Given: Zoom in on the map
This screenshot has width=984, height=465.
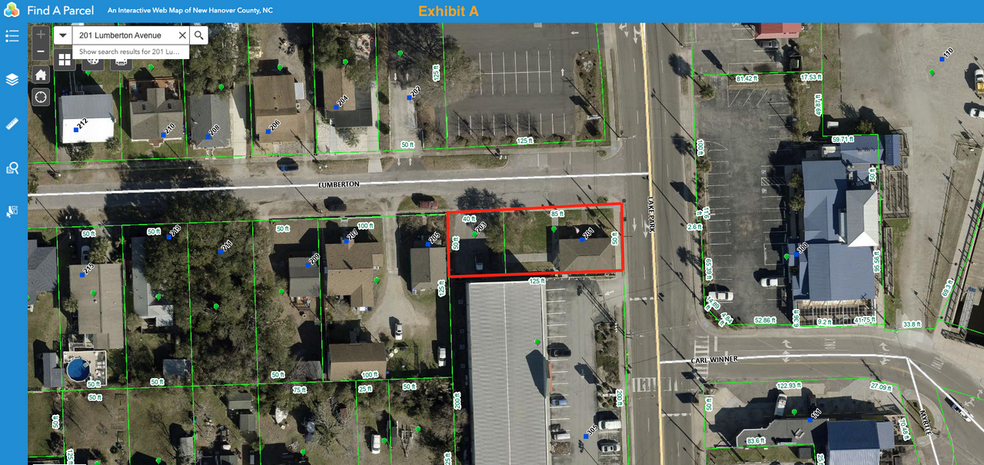Looking at the screenshot, I should [x=41, y=35].
